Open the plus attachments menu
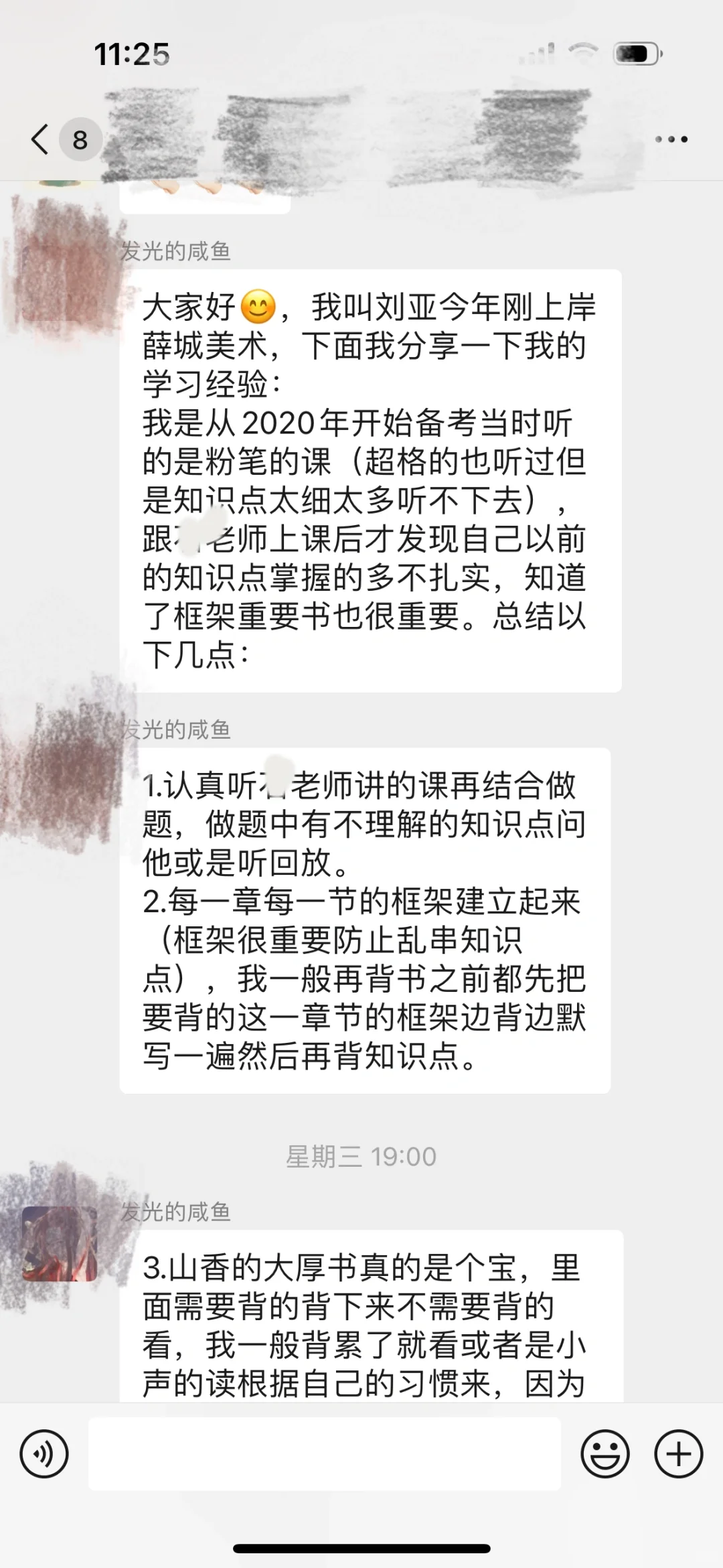 pos(678,1454)
